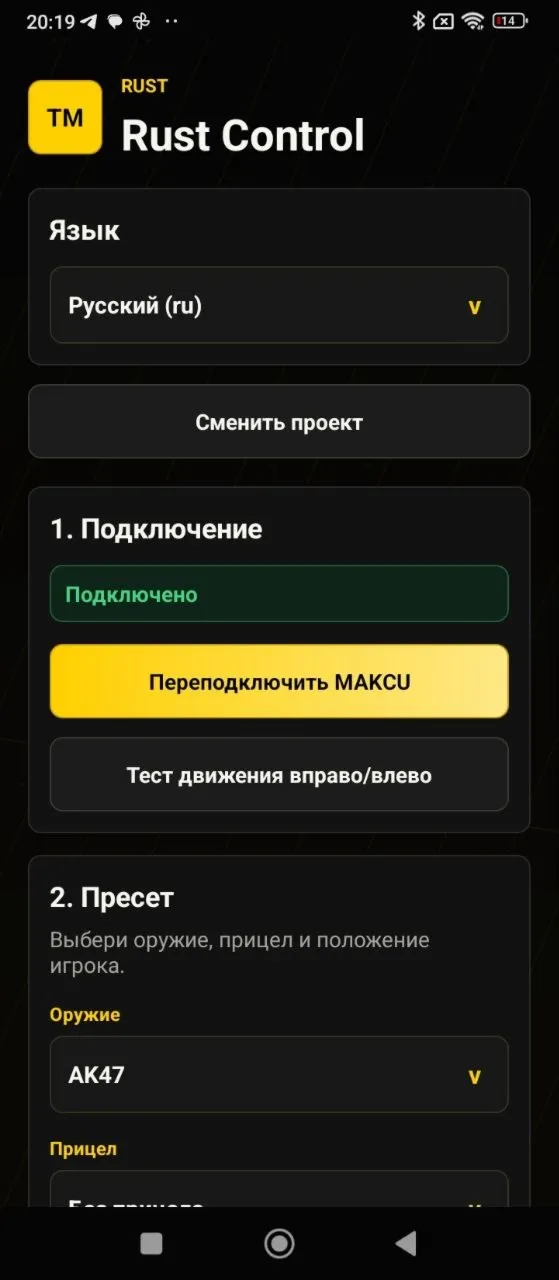Go back with system back button
This screenshot has height=1280, width=559.
coord(405,1243)
